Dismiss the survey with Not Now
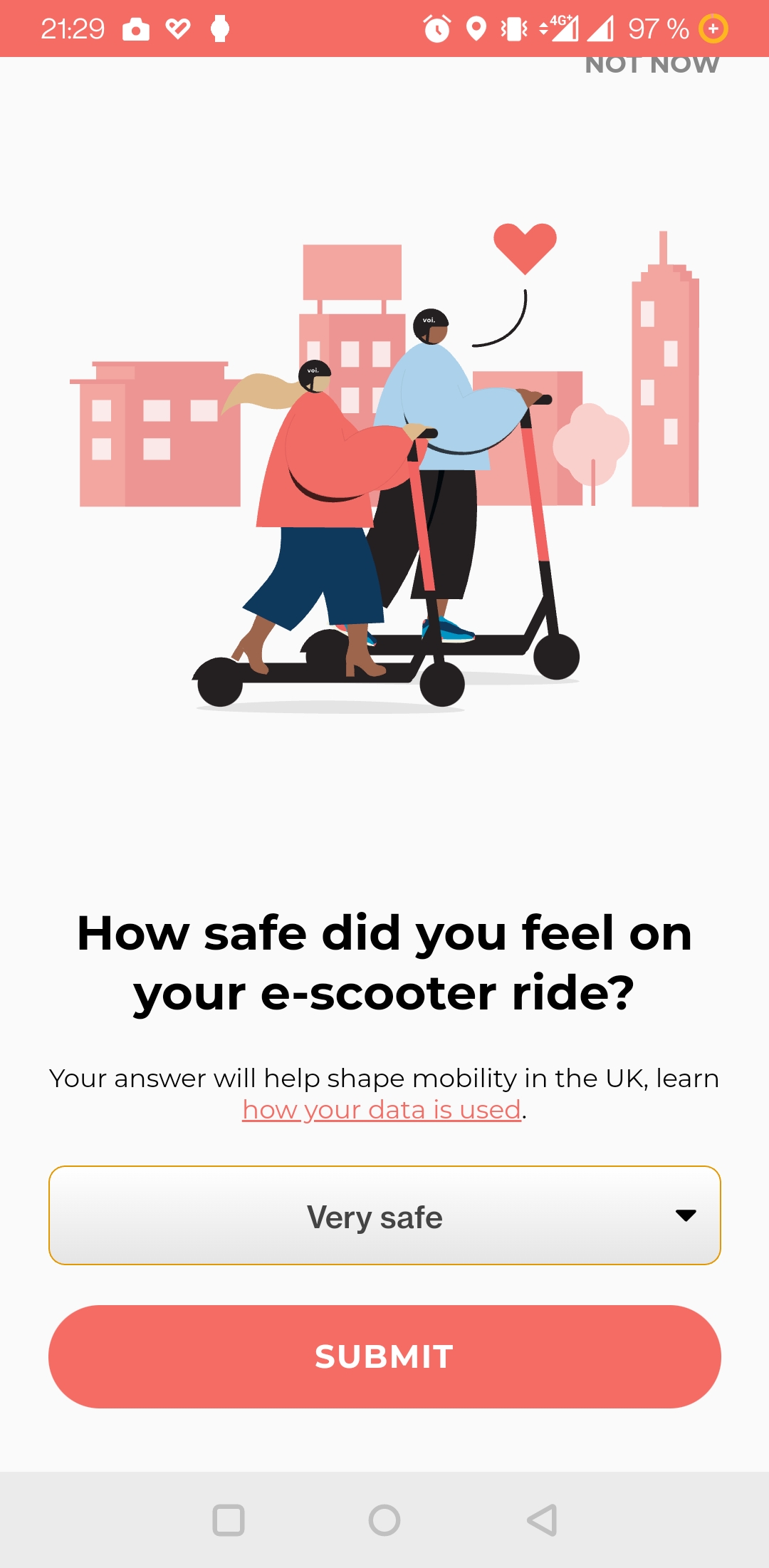This screenshot has height=1568, width=769. 652,66
